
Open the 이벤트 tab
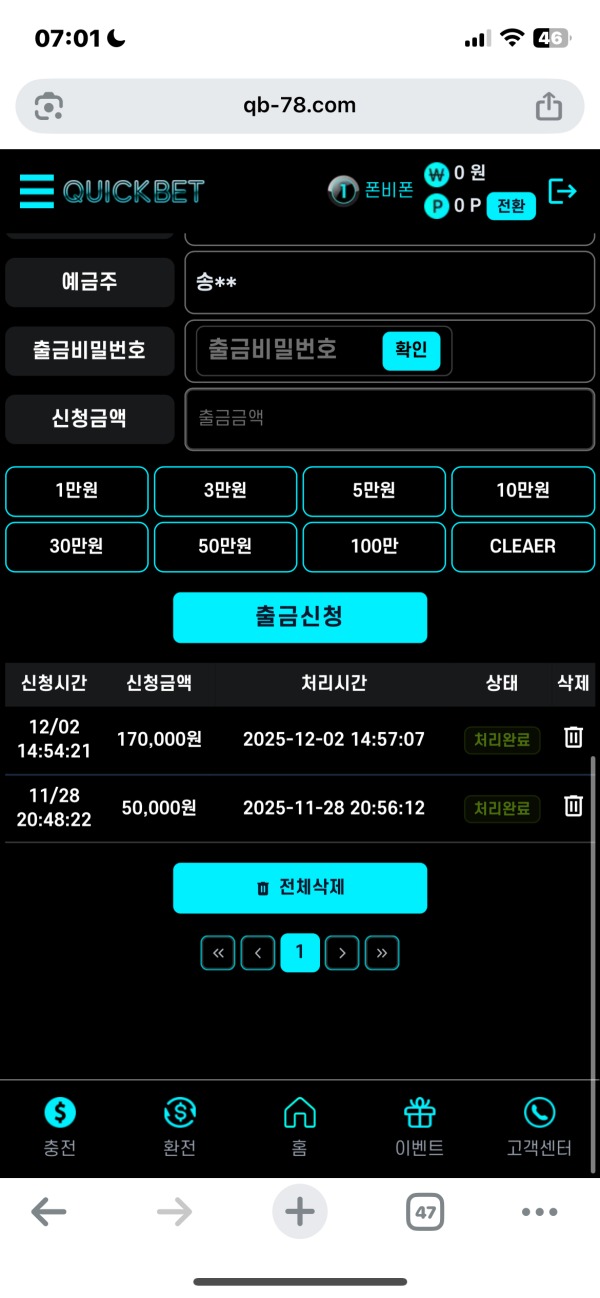(419, 1128)
